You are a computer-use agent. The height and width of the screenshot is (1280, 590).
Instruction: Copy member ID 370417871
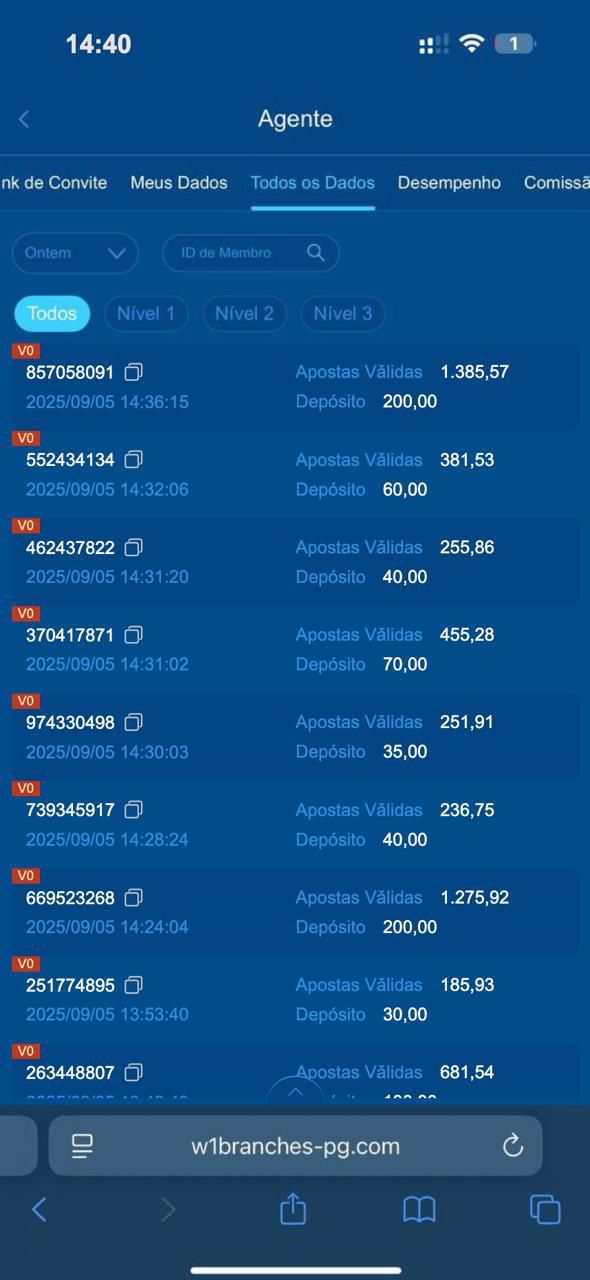click(x=134, y=635)
